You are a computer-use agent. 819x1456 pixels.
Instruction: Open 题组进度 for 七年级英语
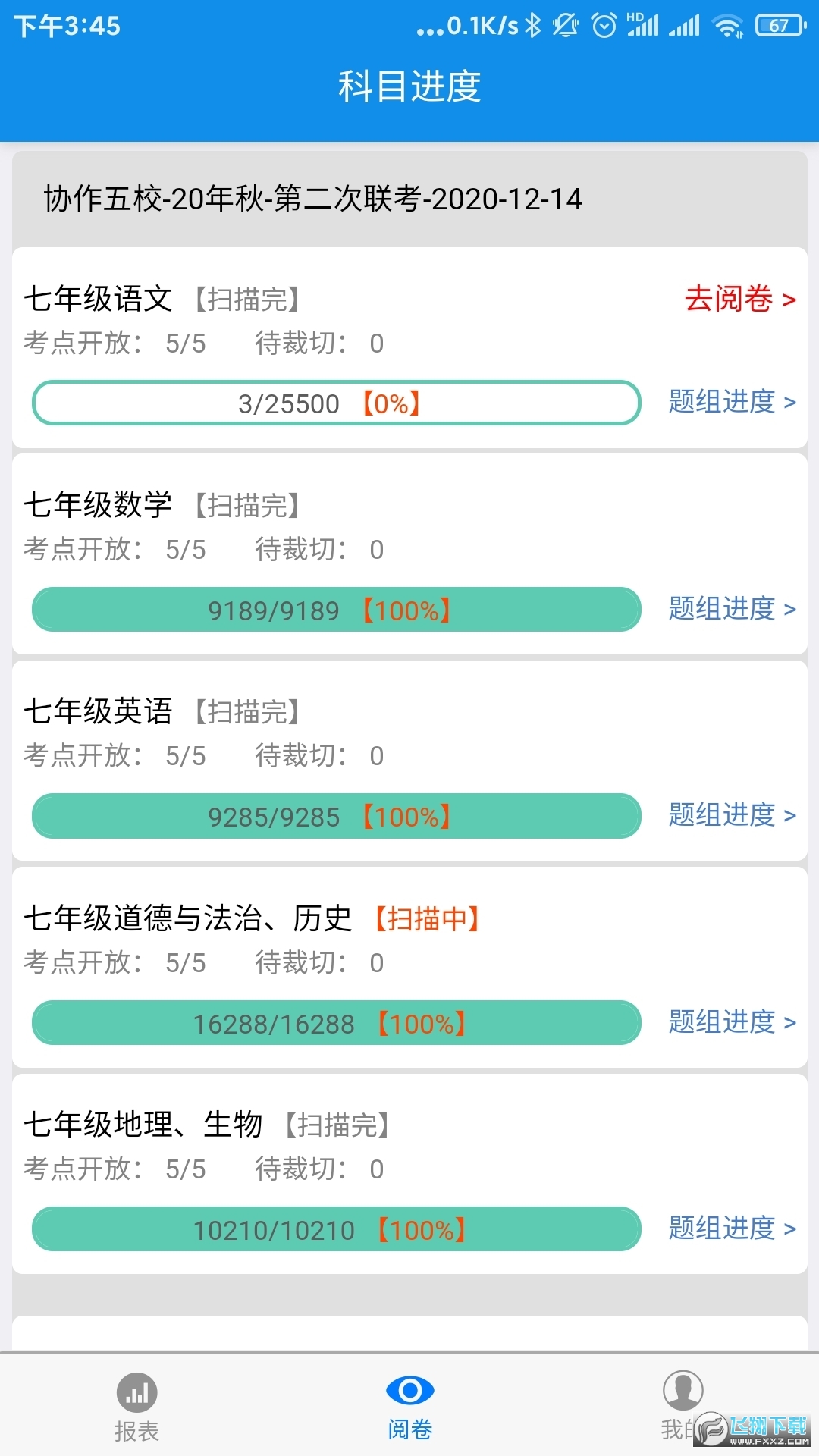click(x=730, y=816)
